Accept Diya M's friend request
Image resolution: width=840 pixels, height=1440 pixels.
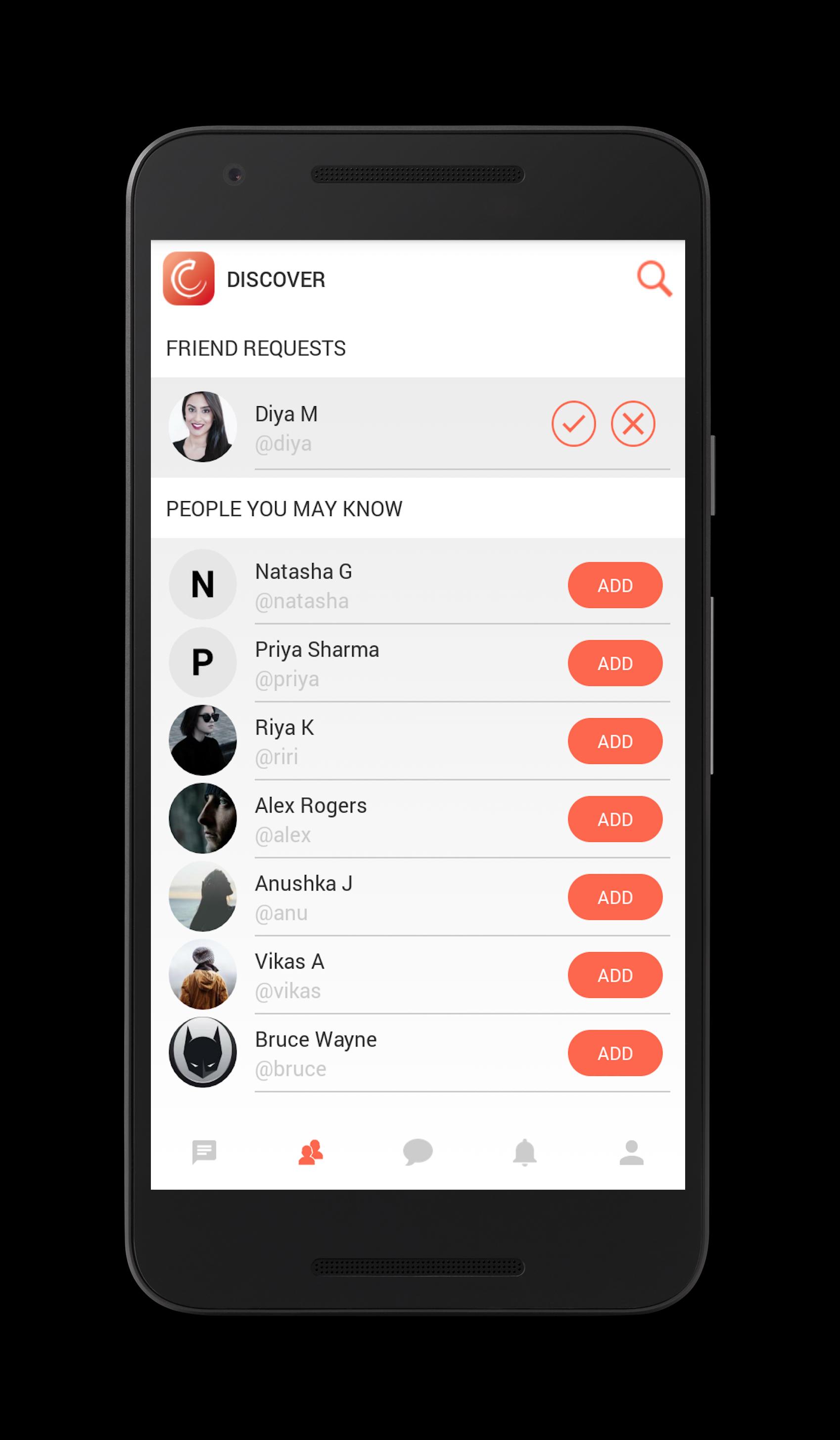[x=573, y=423]
